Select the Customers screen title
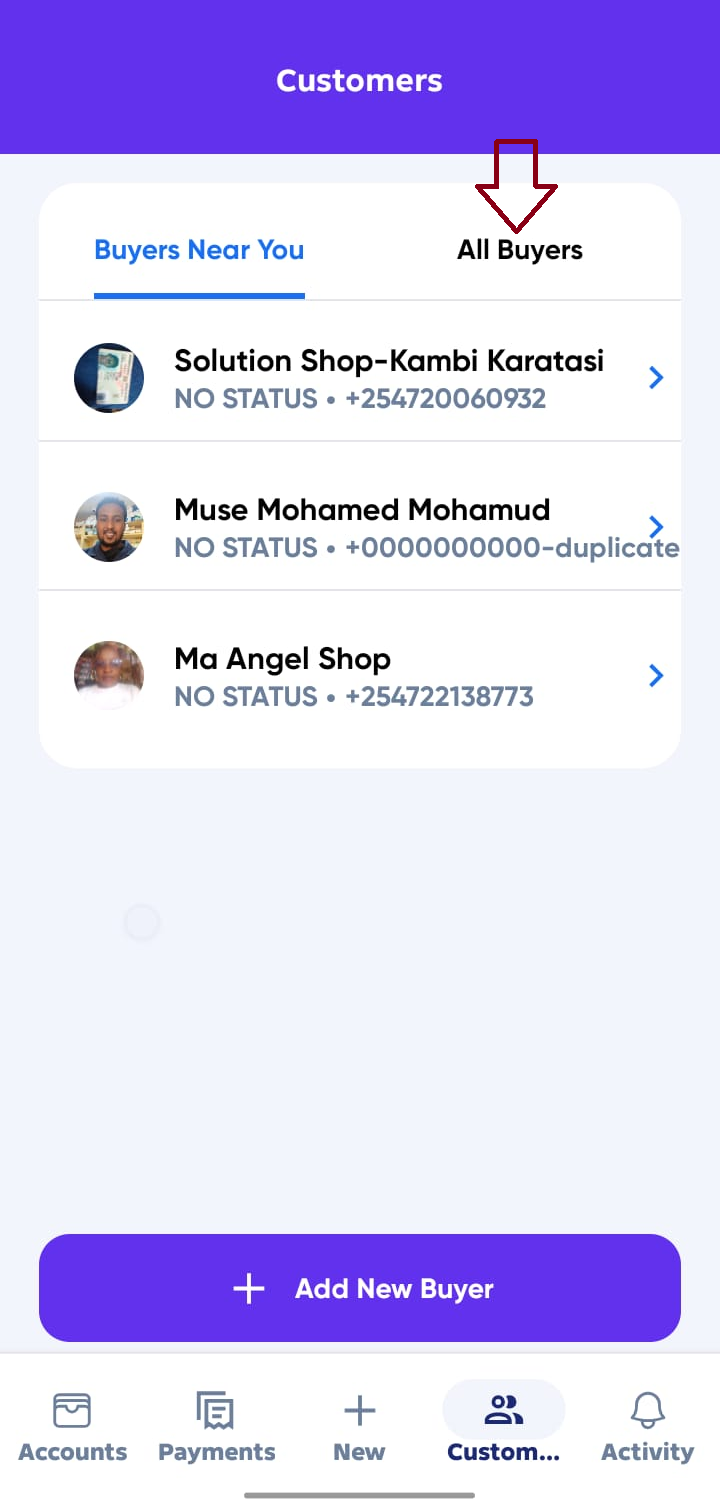This screenshot has height=1510, width=720. [x=359, y=80]
